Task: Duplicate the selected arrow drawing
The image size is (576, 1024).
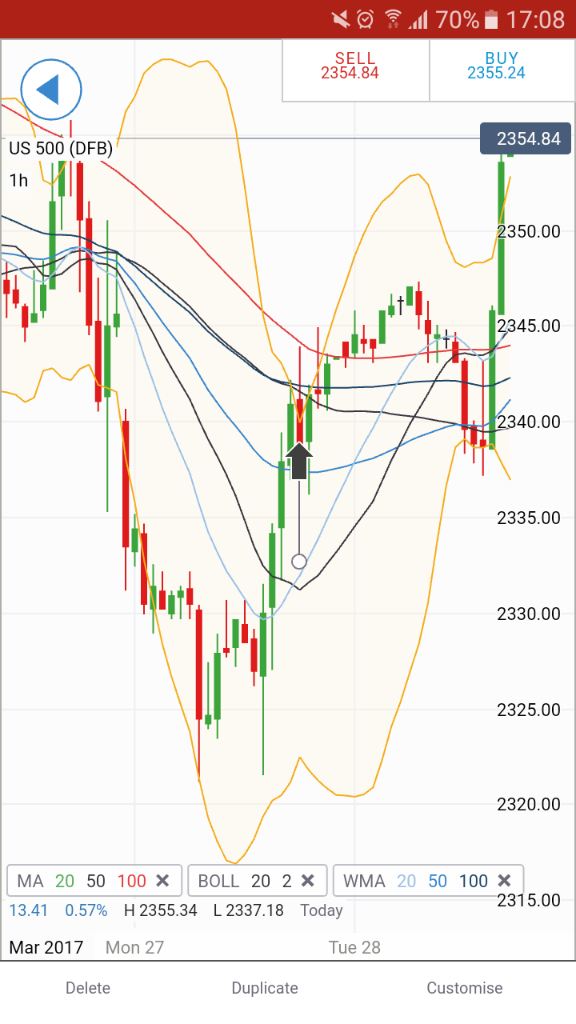Action: point(264,988)
